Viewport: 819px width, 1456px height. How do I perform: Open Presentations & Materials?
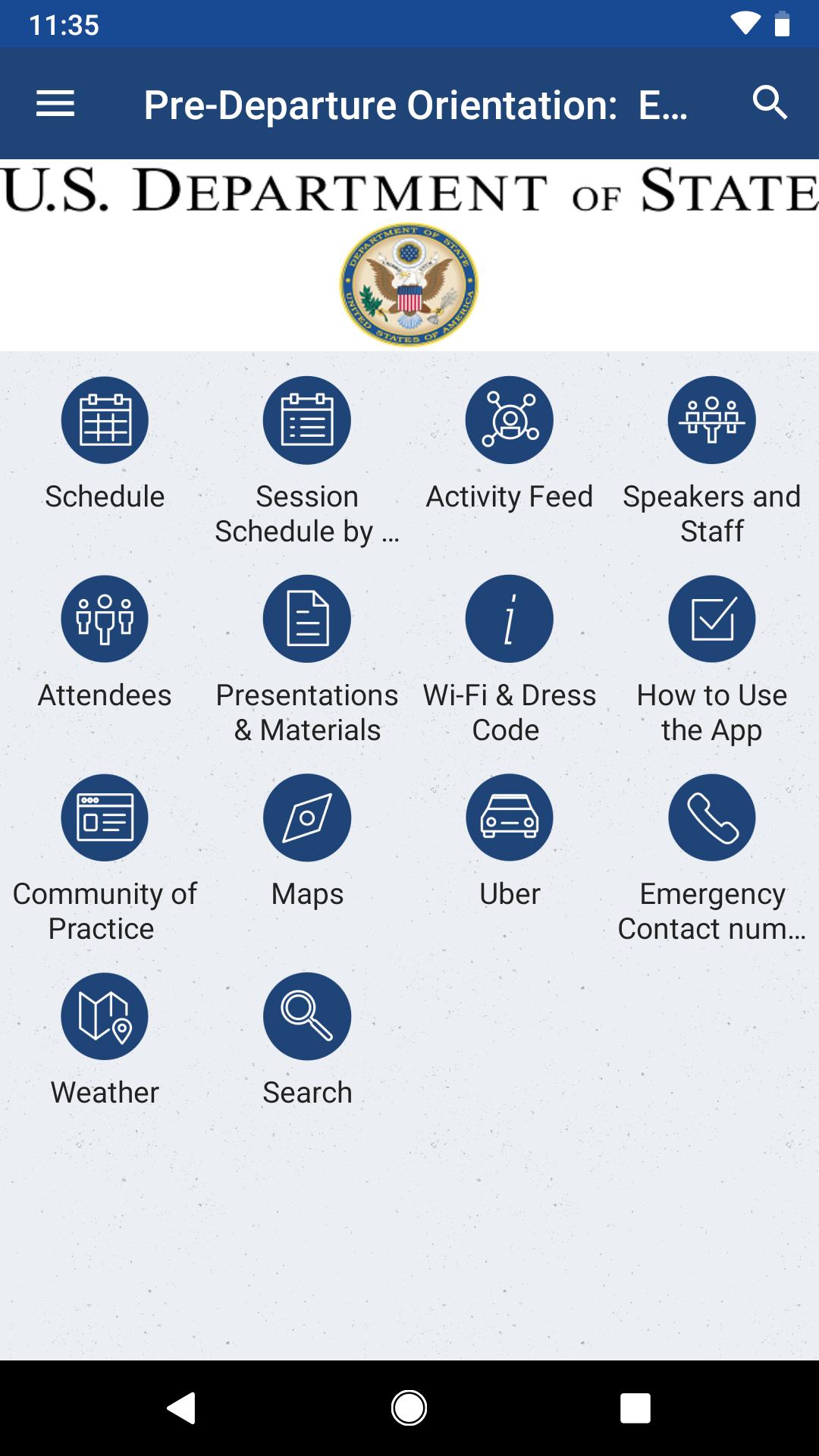[307, 619]
